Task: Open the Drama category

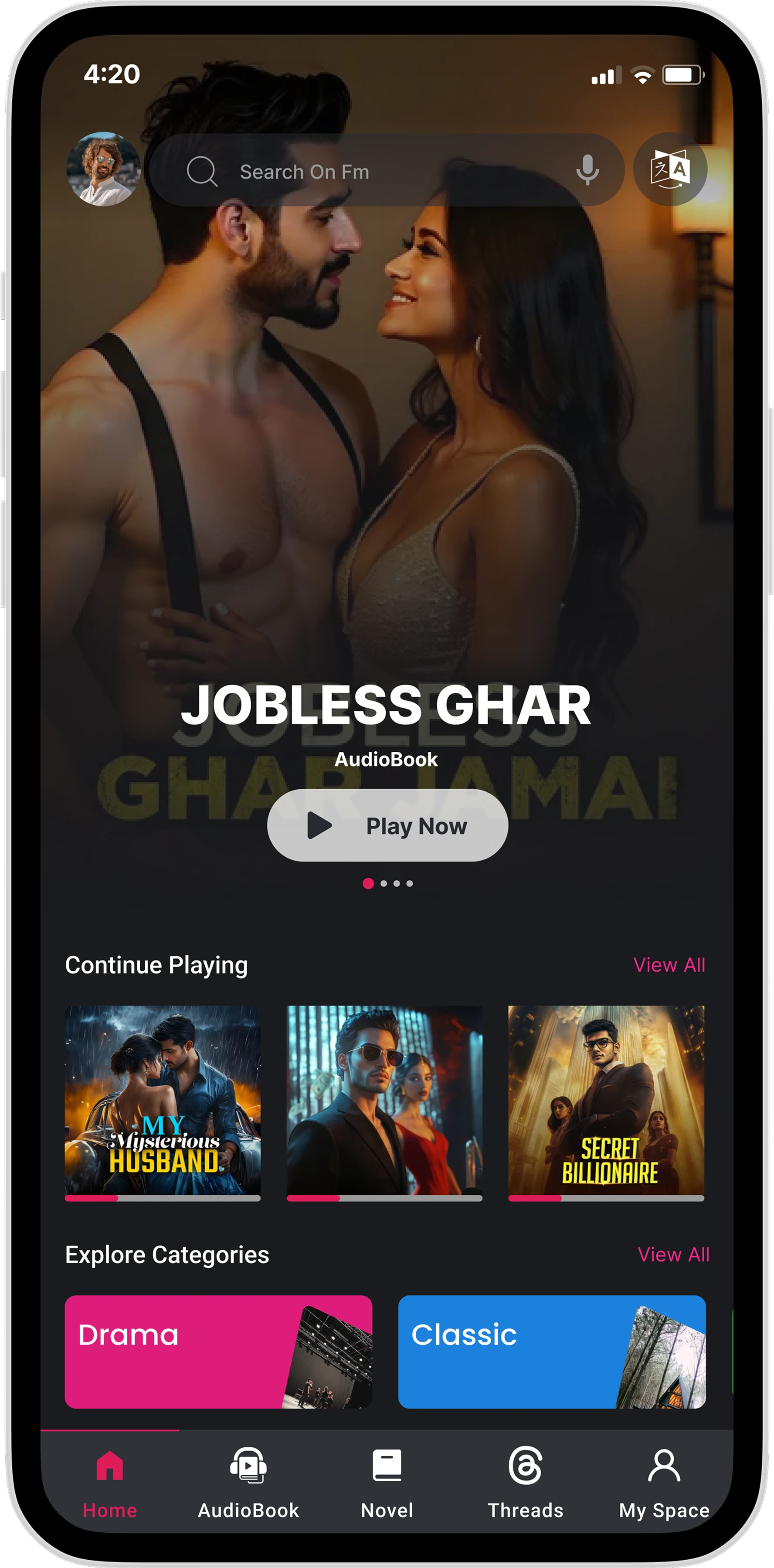Action: pos(218,1351)
